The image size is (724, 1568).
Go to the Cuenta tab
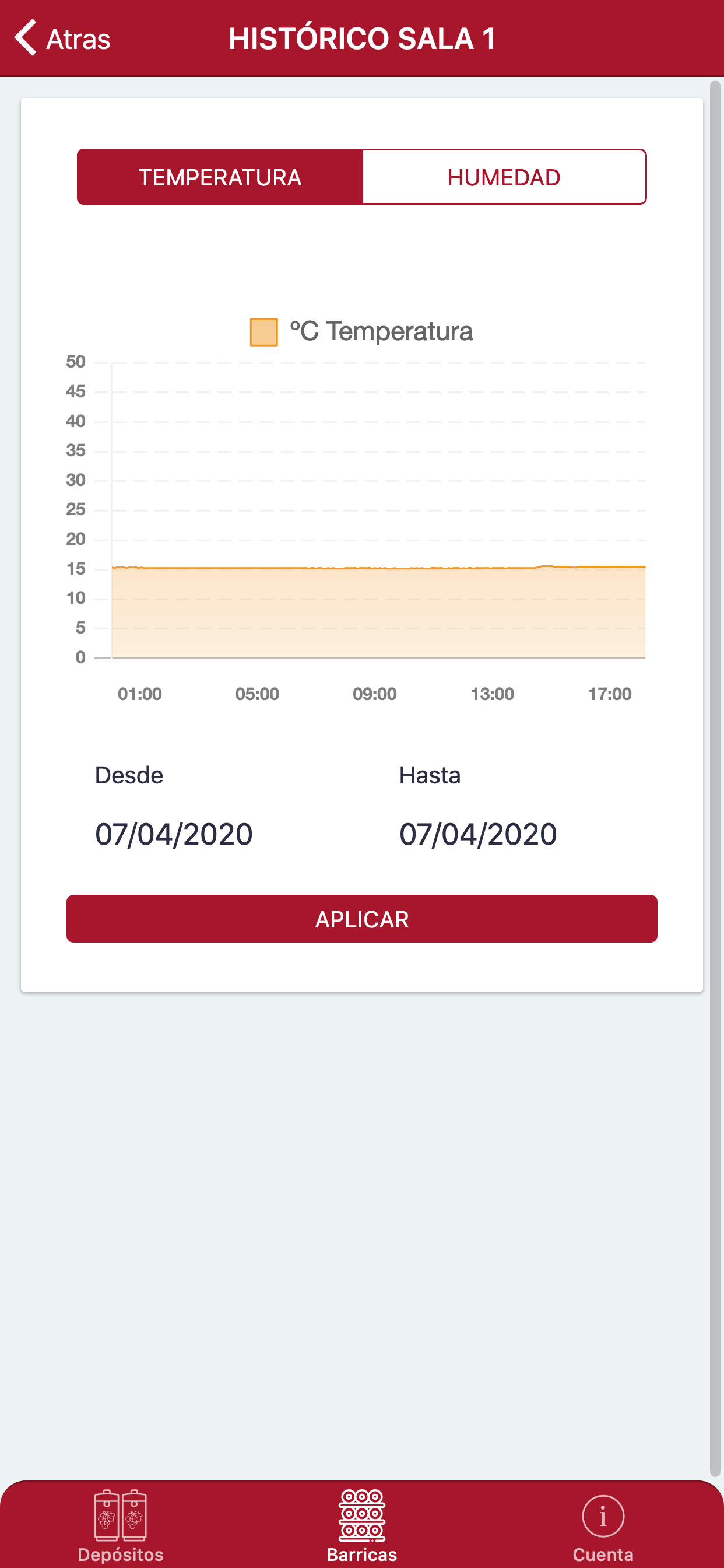[603, 1527]
